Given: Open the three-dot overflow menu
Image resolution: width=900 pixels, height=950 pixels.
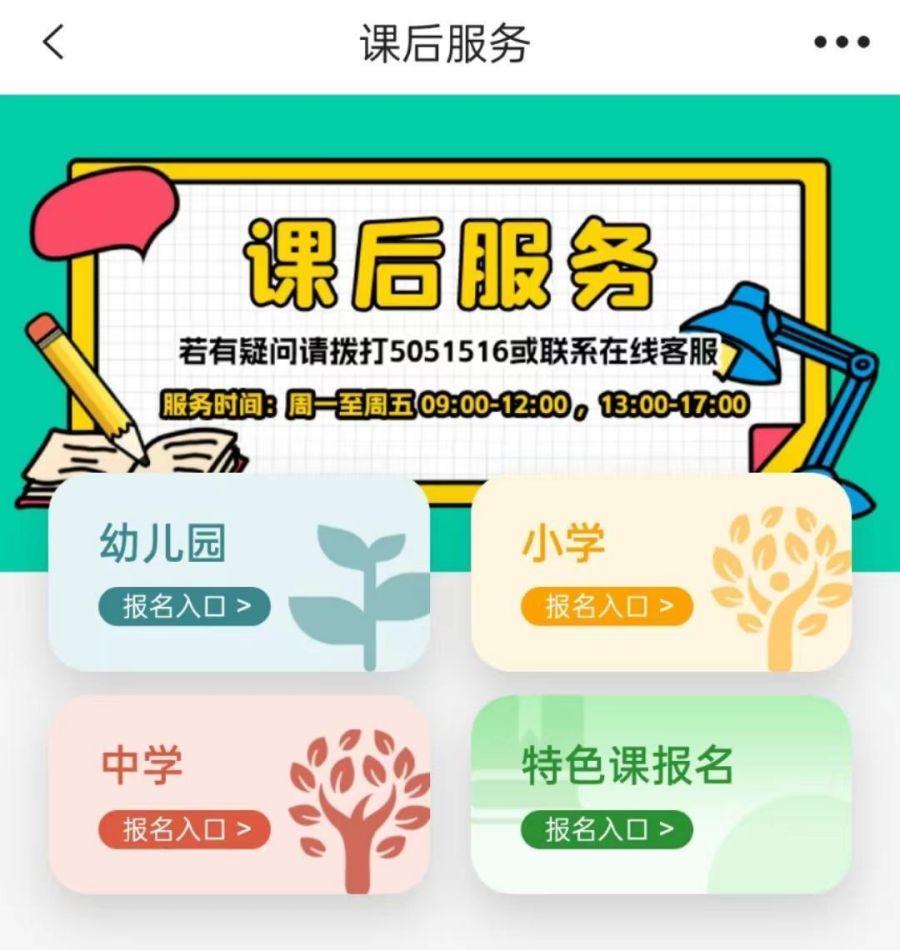Looking at the screenshot, I should 841,42.
